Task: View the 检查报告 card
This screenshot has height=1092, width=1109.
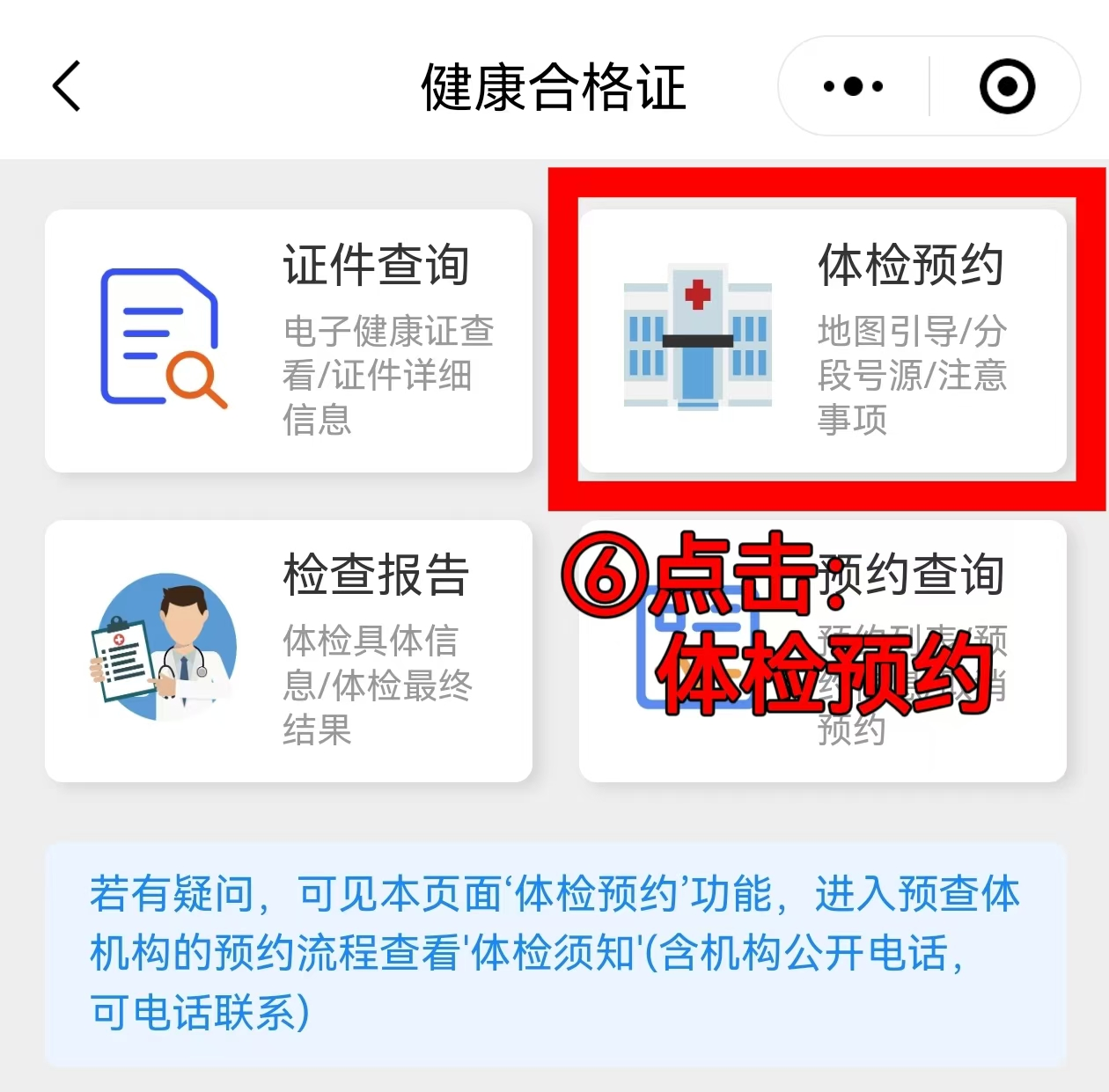Action: pyautogui.click(x=289, y=650)
